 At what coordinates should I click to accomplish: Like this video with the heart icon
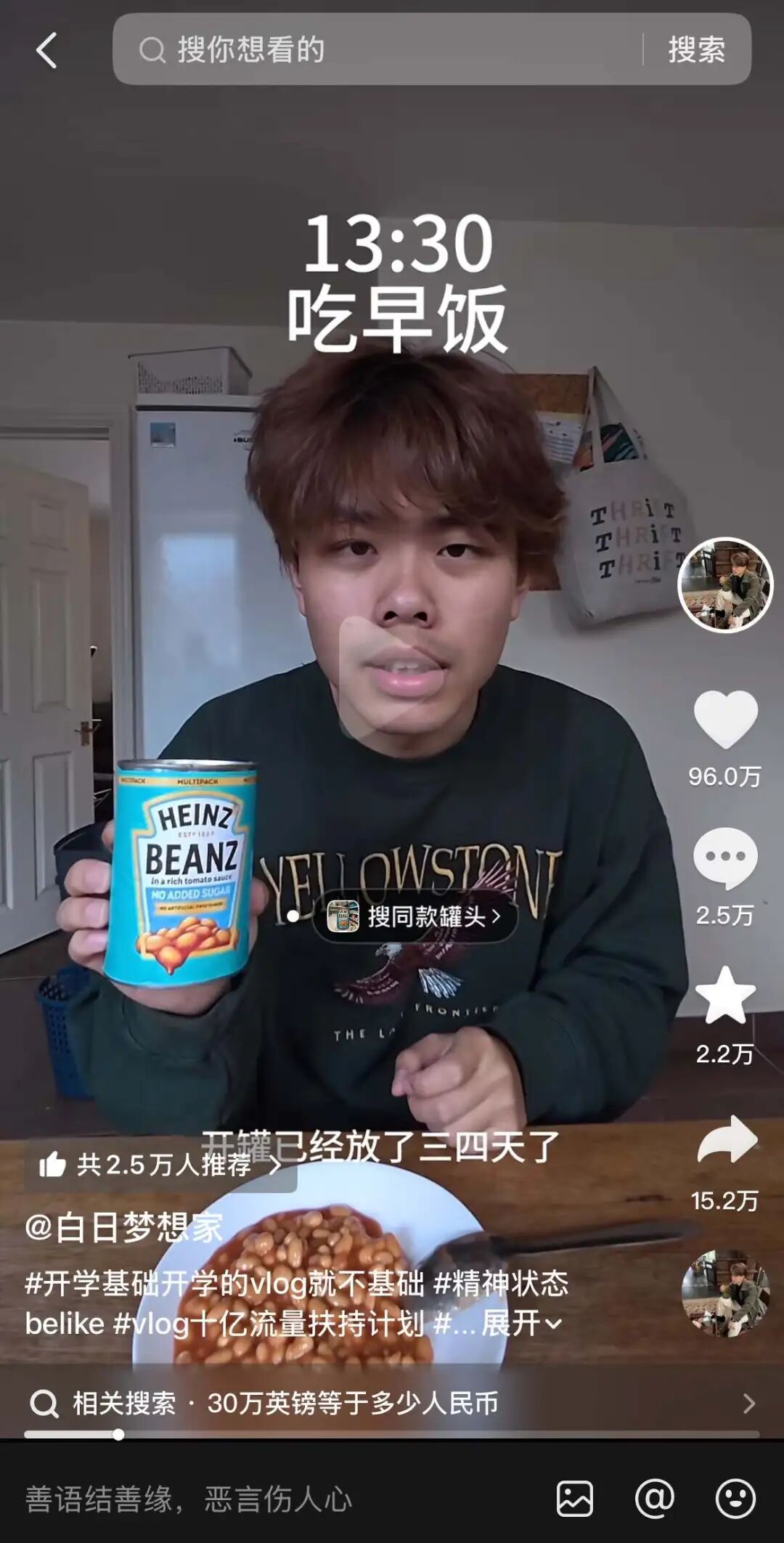[725, 719]
